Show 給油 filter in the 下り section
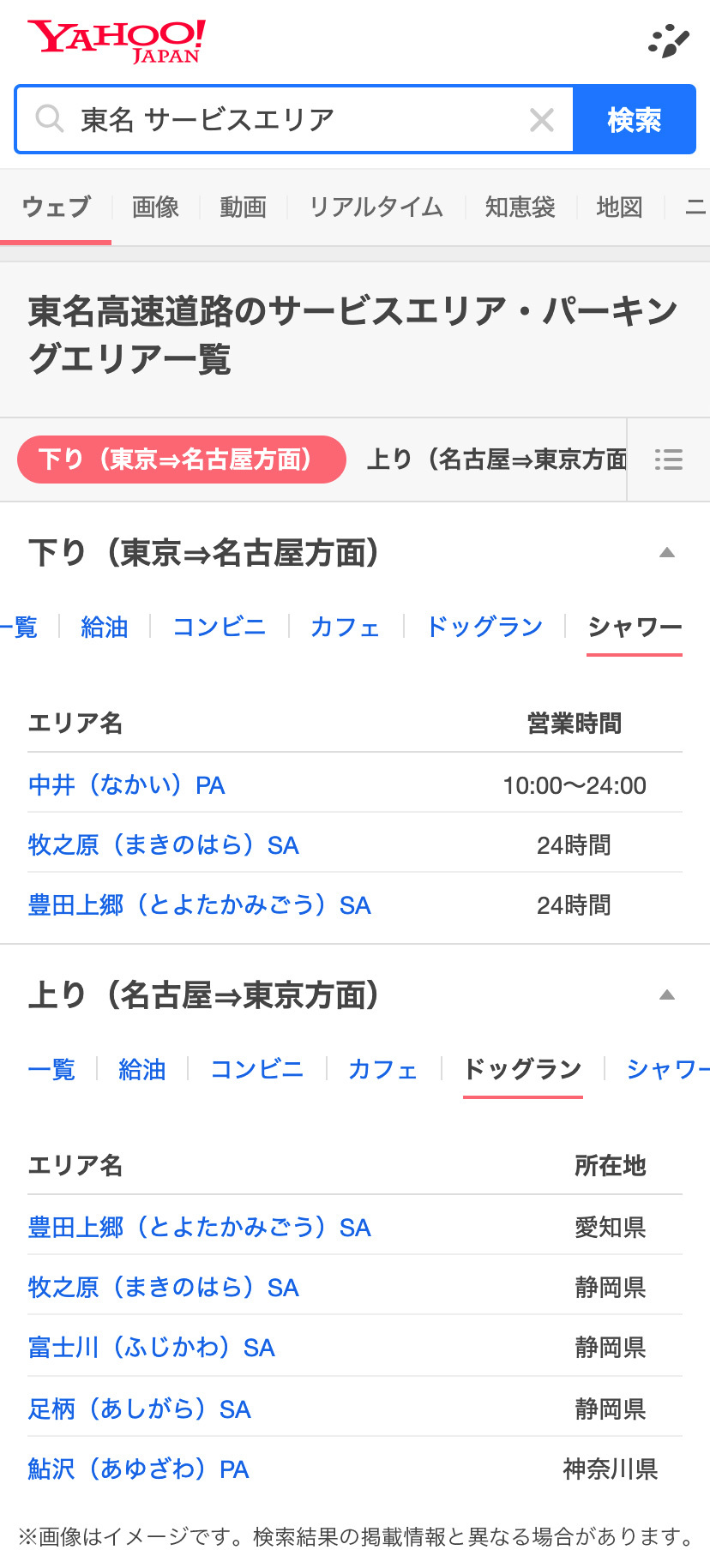 104,627
